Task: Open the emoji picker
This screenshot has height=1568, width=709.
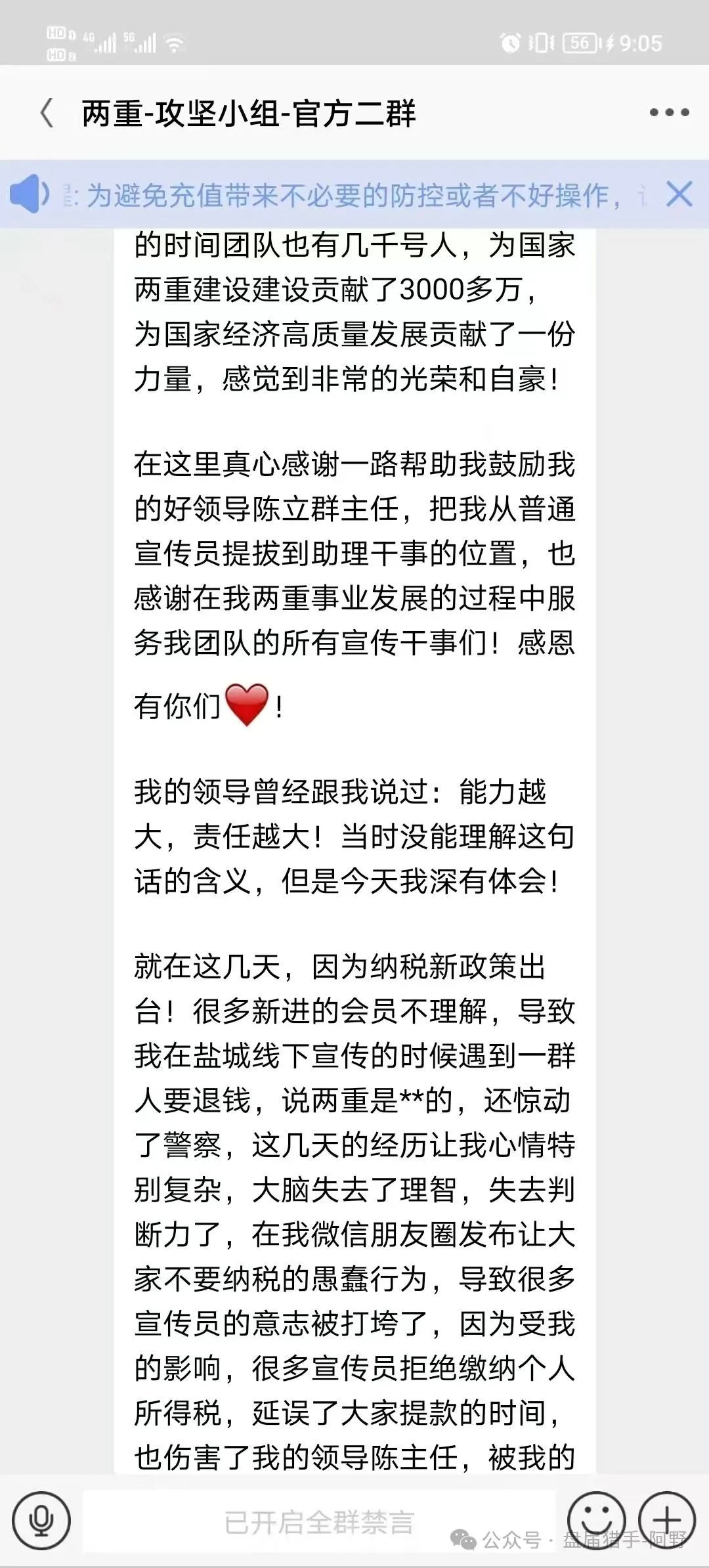Action: 596,1520
